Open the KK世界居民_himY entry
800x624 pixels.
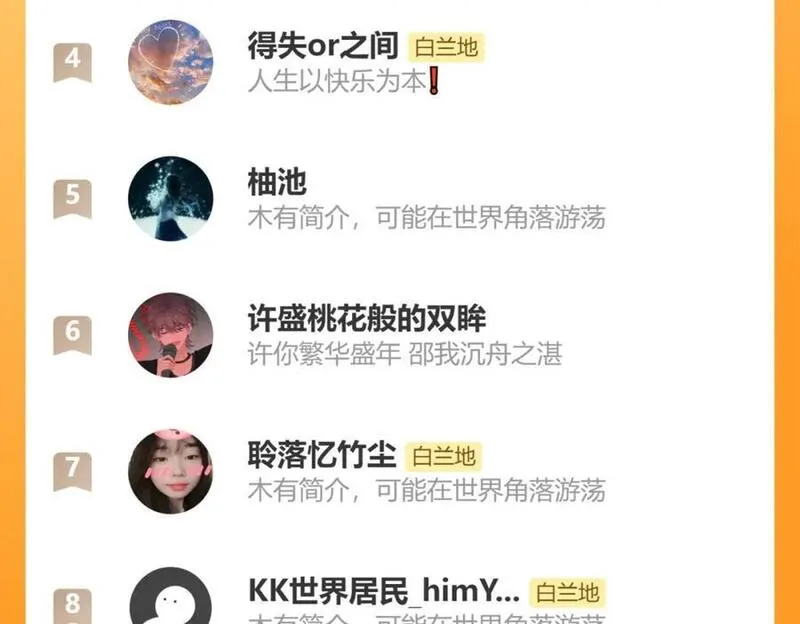point(383,590)
